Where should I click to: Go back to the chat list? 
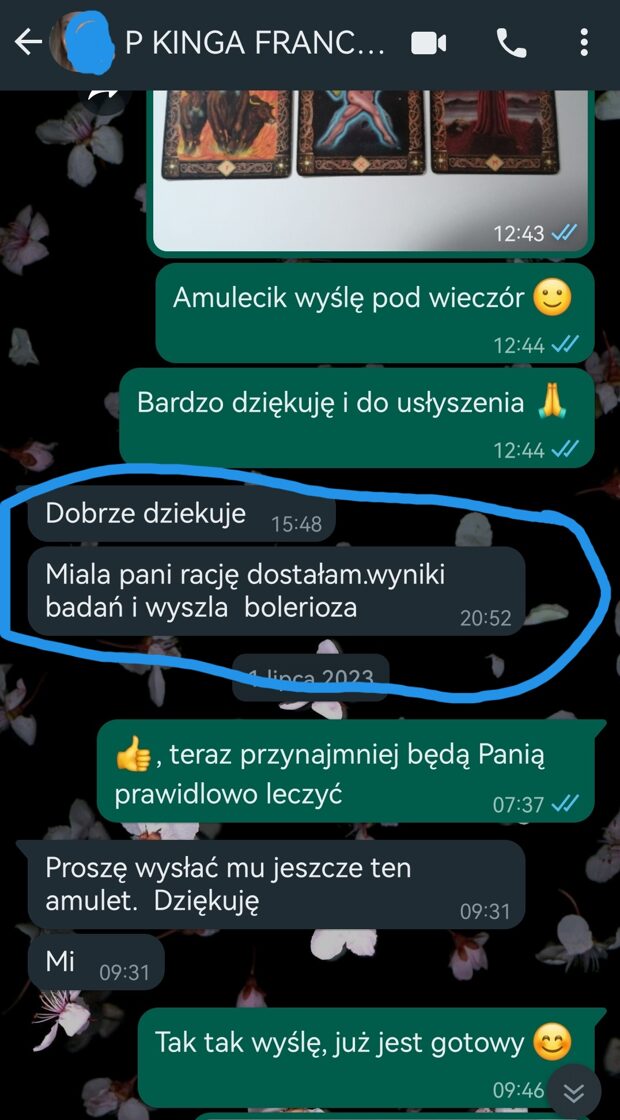pyautogui.click(x=27, y=42)
